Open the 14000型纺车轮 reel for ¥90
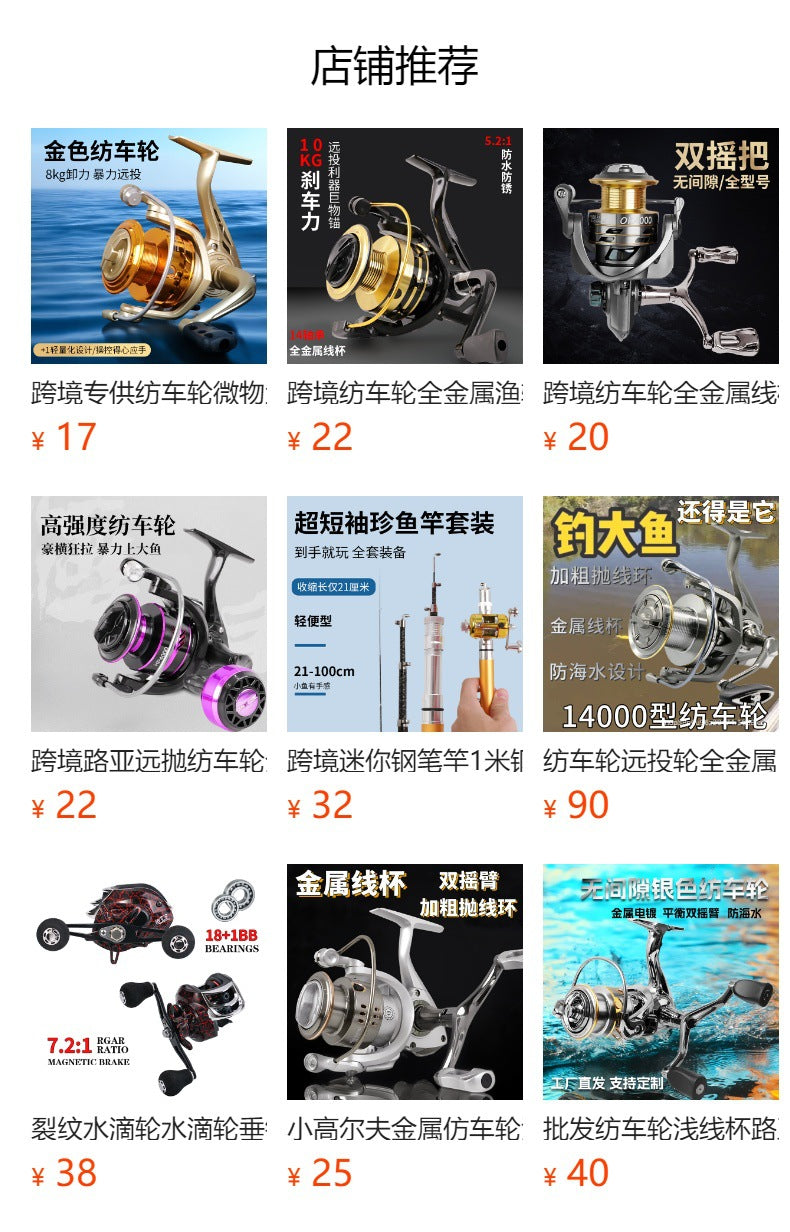Image resolution: width=790 pixels, height=1232 pixels. point(661,614)
